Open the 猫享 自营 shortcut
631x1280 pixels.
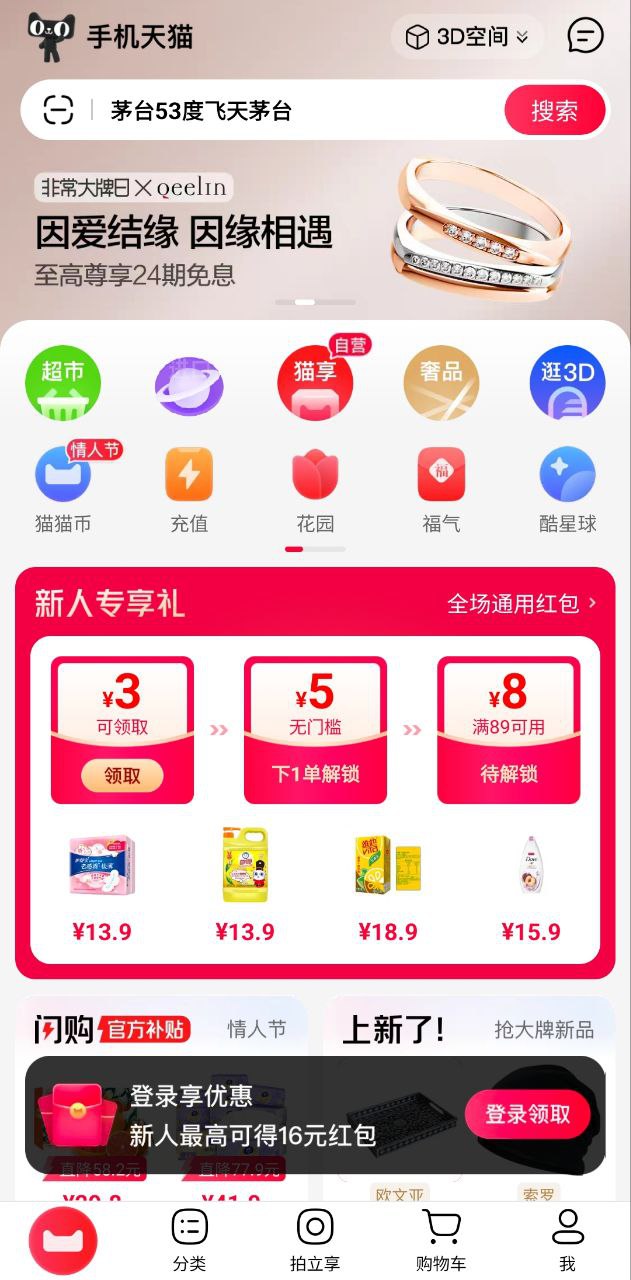(x=315, y=383)
